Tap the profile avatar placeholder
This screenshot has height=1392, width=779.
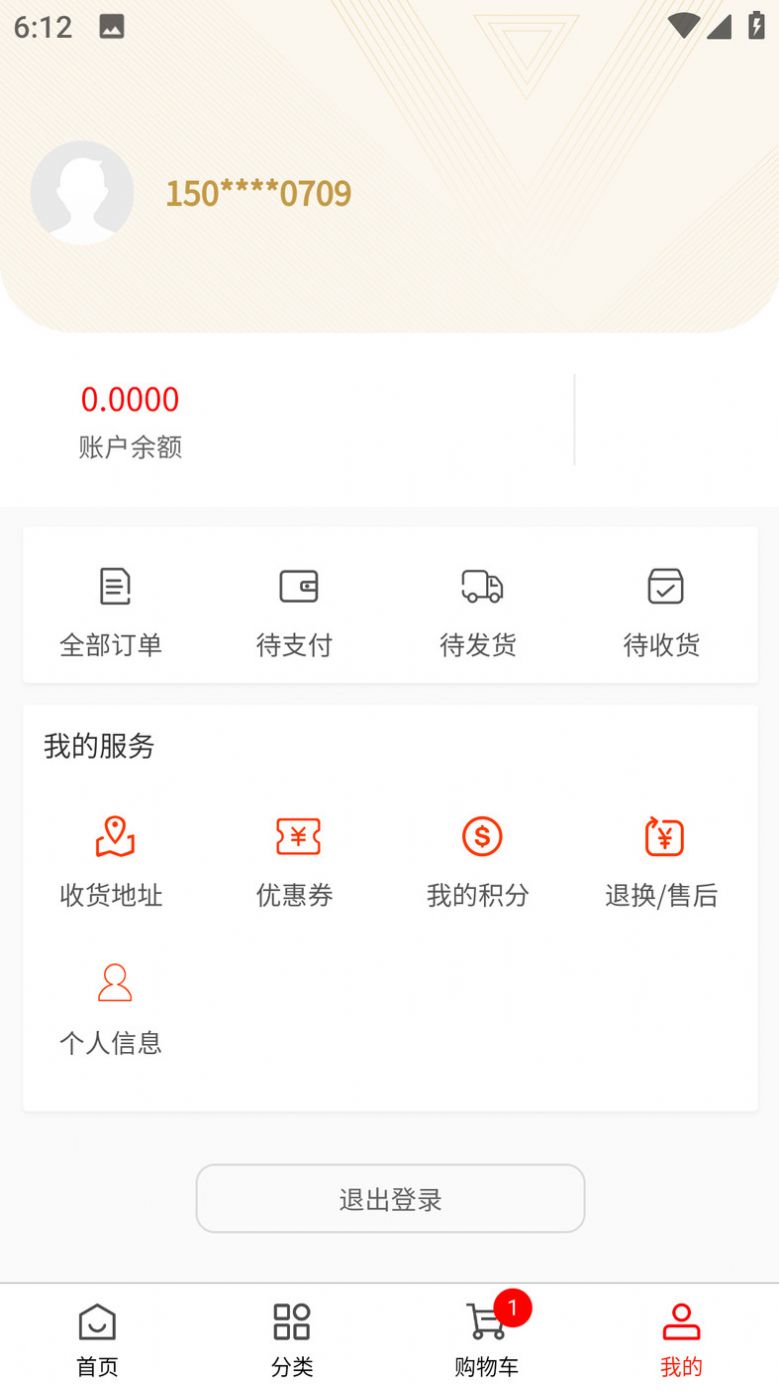click(83, 192)
